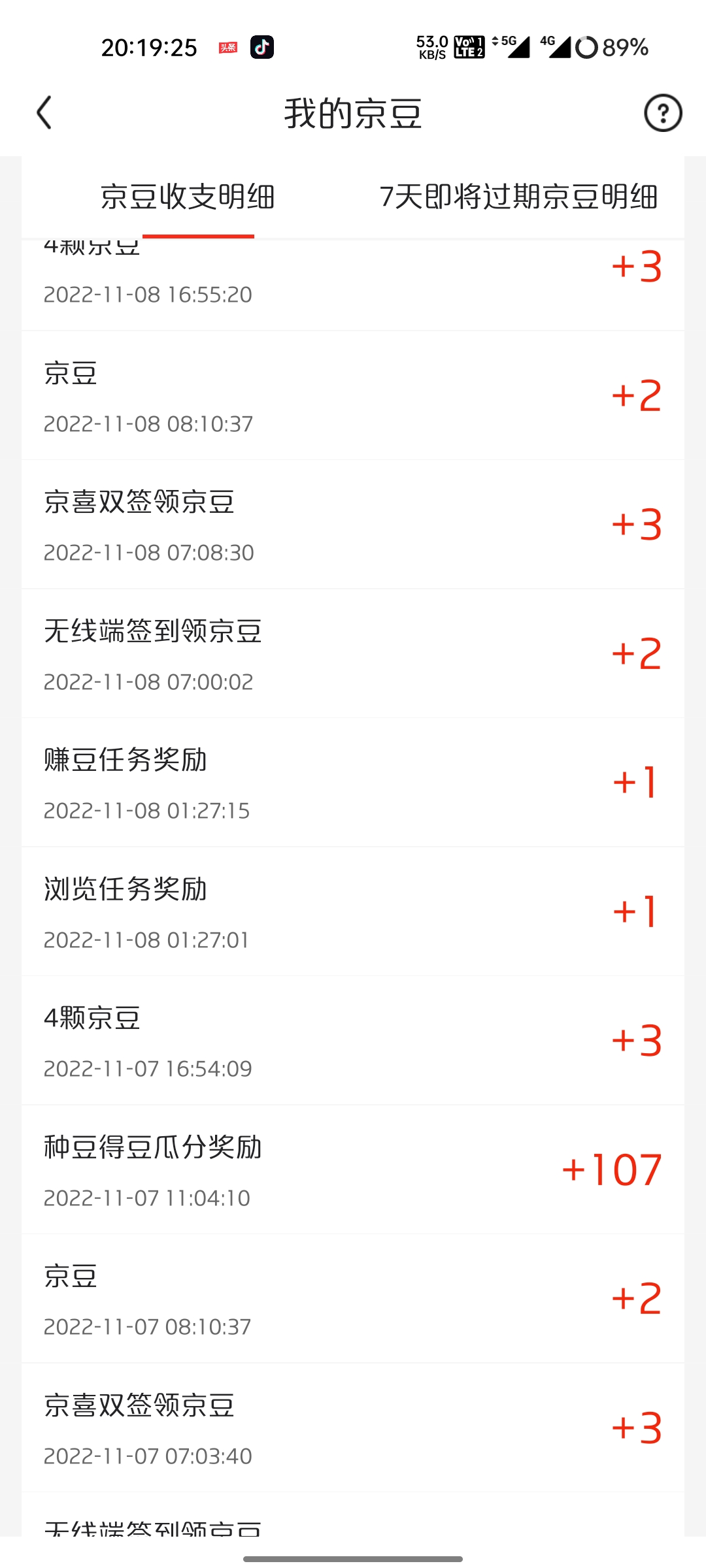Switch to 7天即将过期京豆明细 tab
Image resolution: width=706 pixels, height=1568 pixels.
(x=518, y=197)
